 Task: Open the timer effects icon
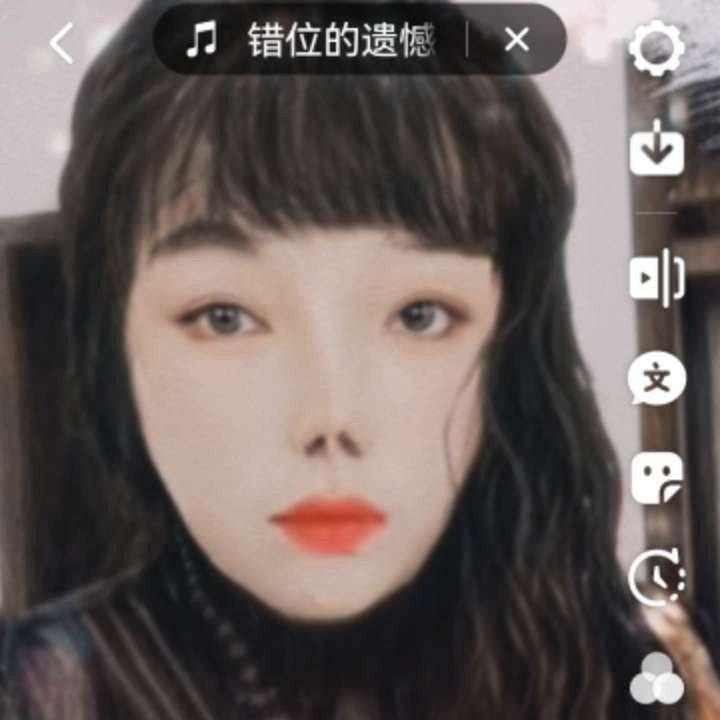click(657, 577)
